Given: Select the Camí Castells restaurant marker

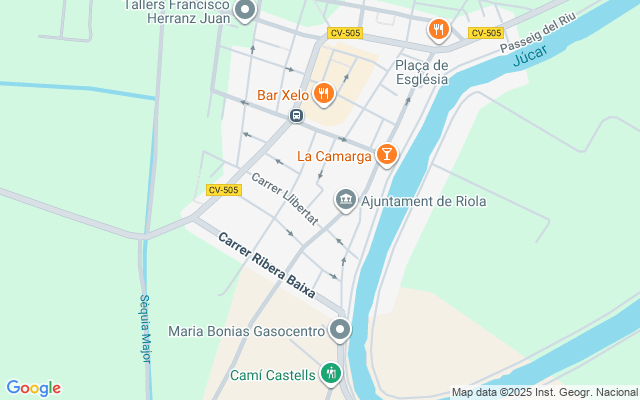Looking at the screenshot, I should click(331, 374).
